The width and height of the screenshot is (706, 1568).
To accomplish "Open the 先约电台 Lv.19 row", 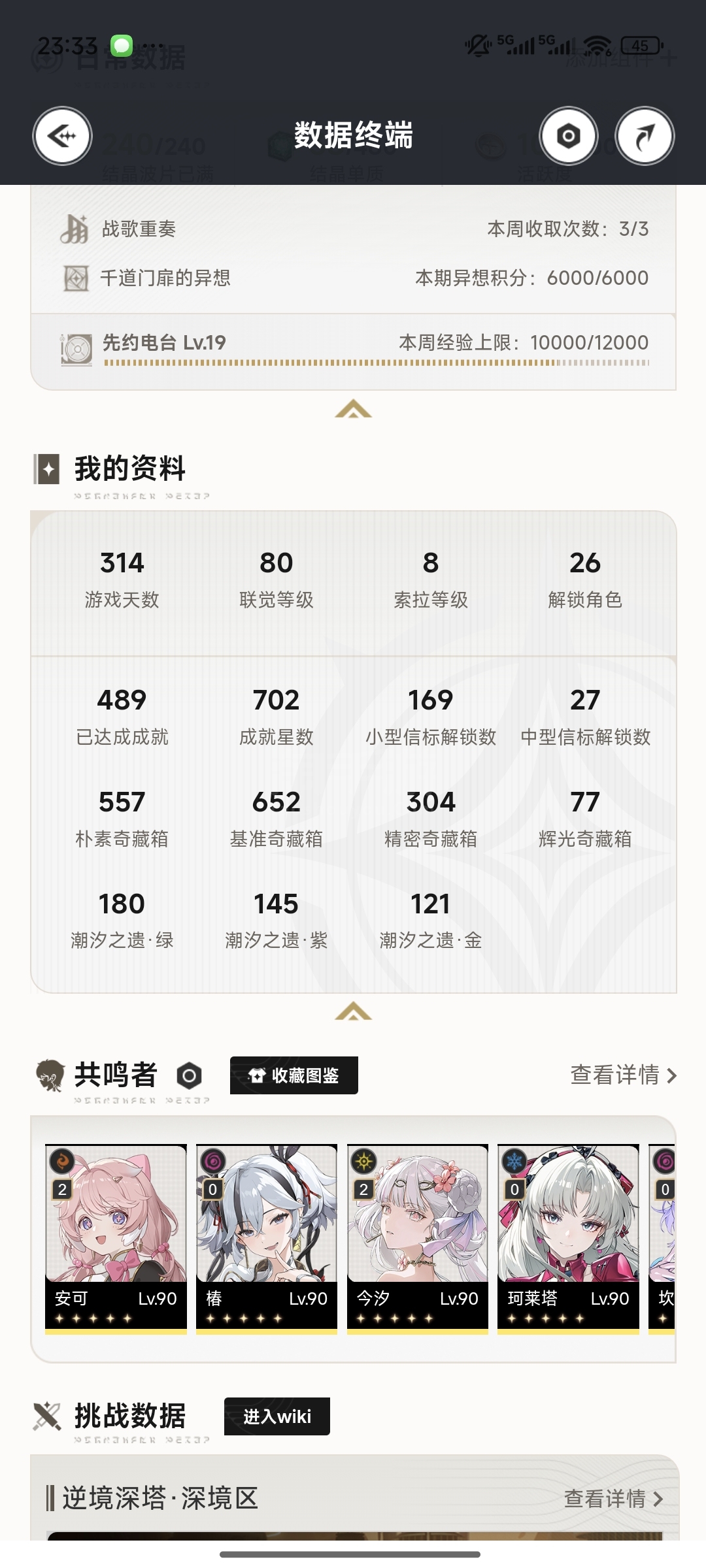I will point(353,351).
